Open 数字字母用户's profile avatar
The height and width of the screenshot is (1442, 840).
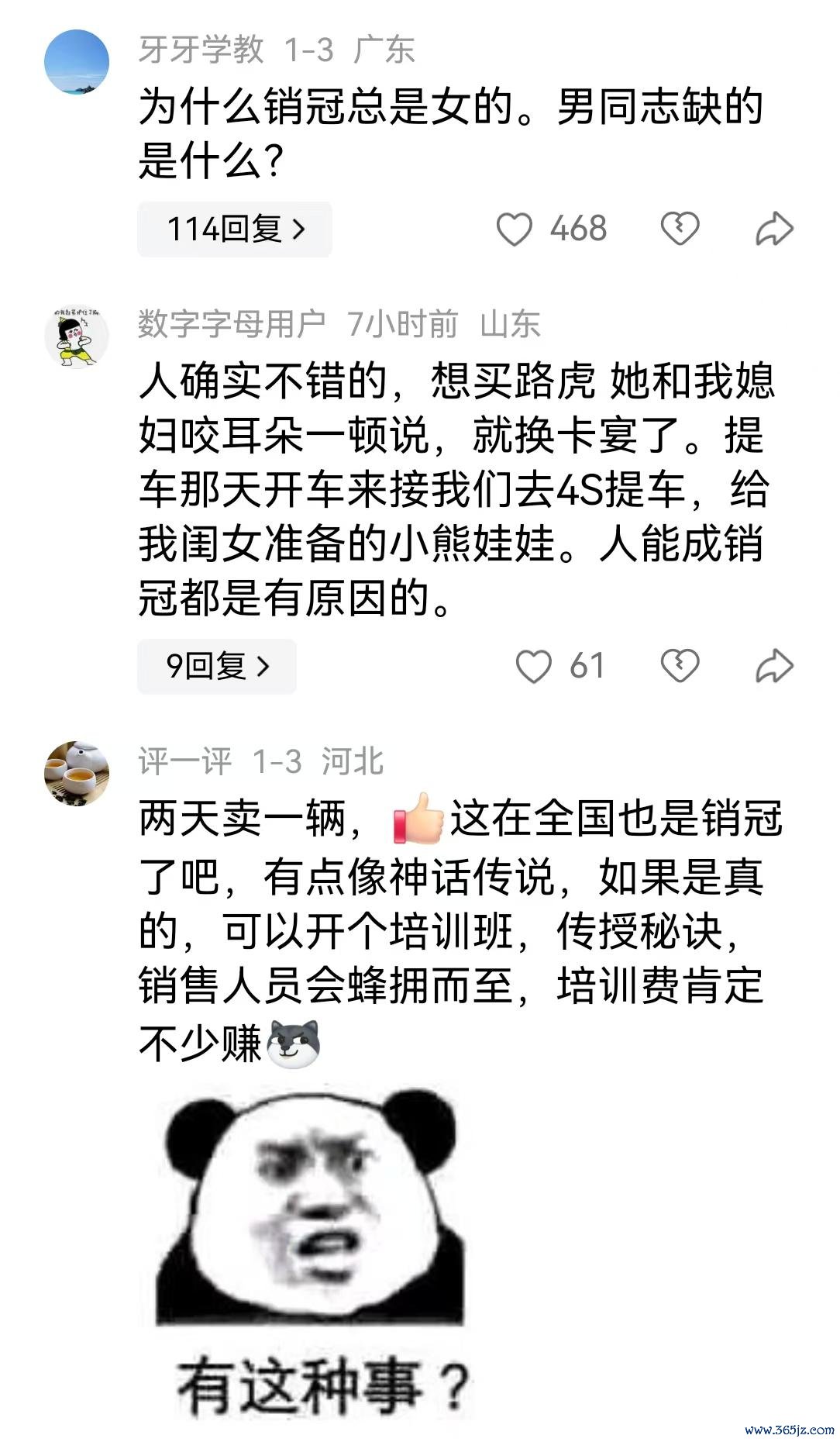(x=77, y=337)
